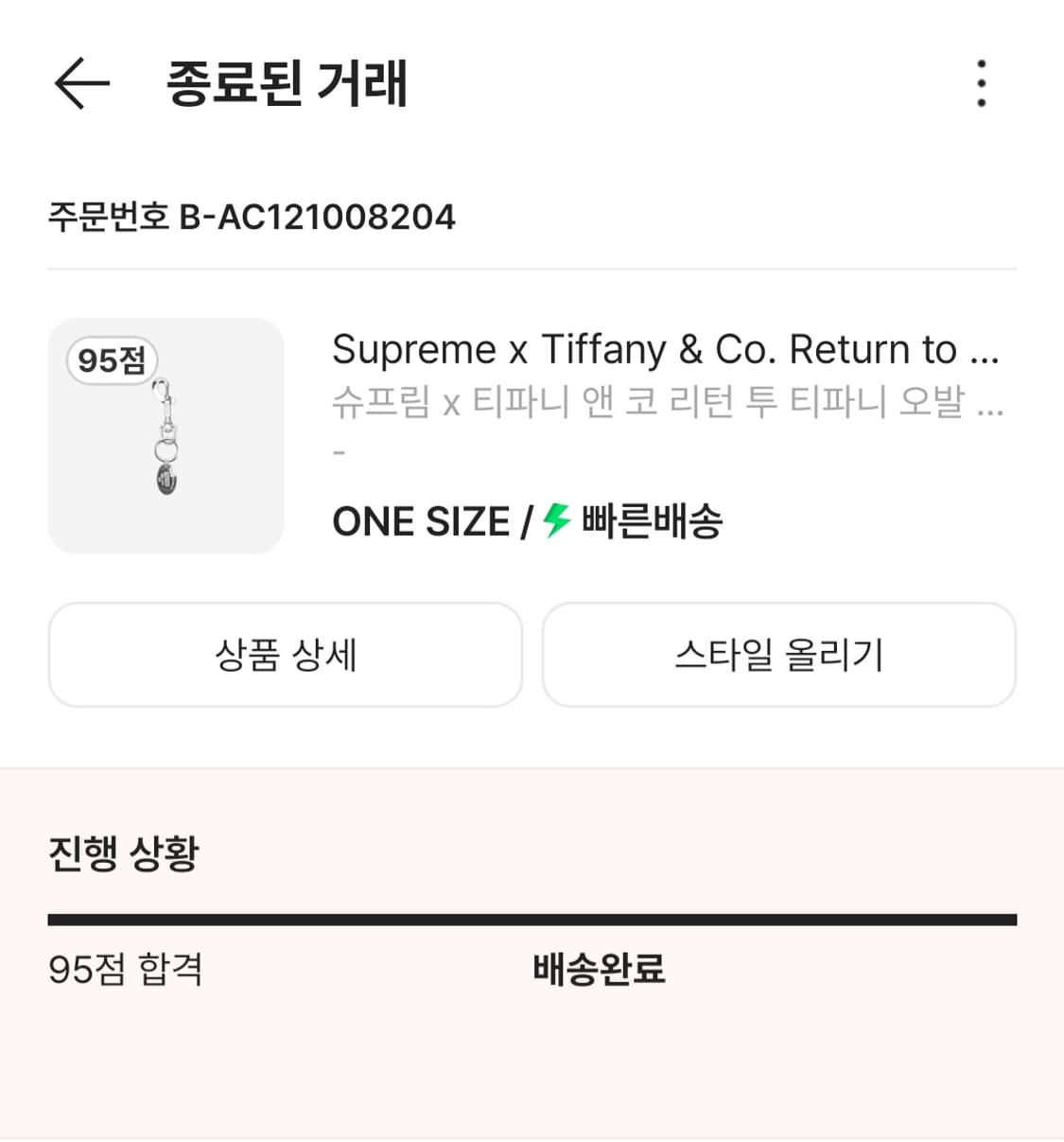Click the lightning fast-delivery icon
Screen dimensions: 1064x1142
pos(556,519)
